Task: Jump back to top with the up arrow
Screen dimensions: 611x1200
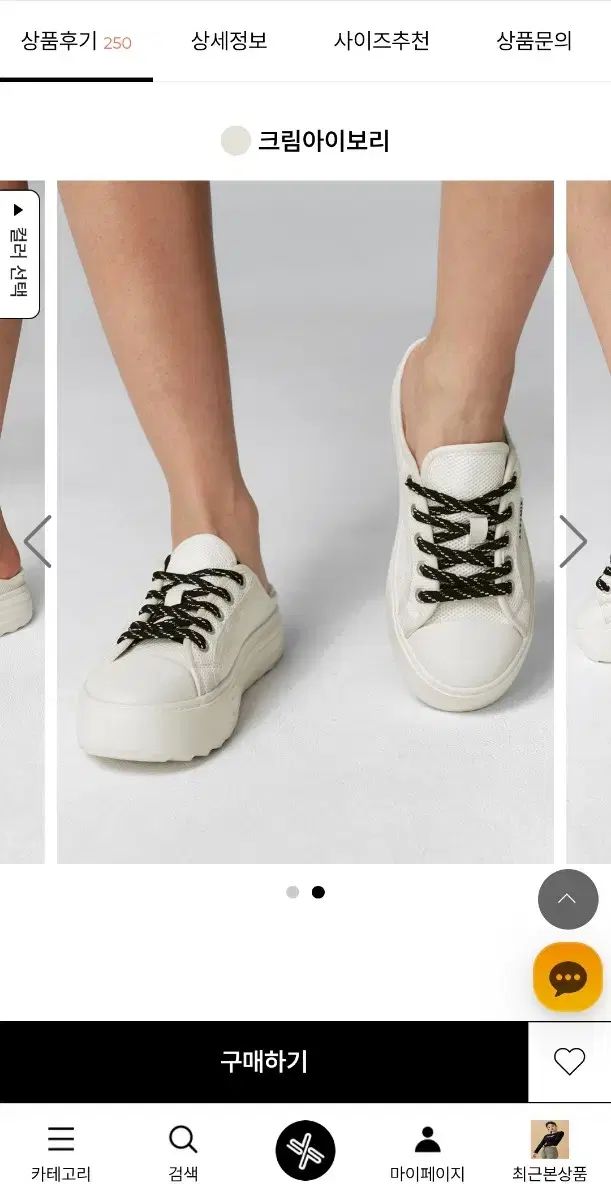Action: (567, 899)
